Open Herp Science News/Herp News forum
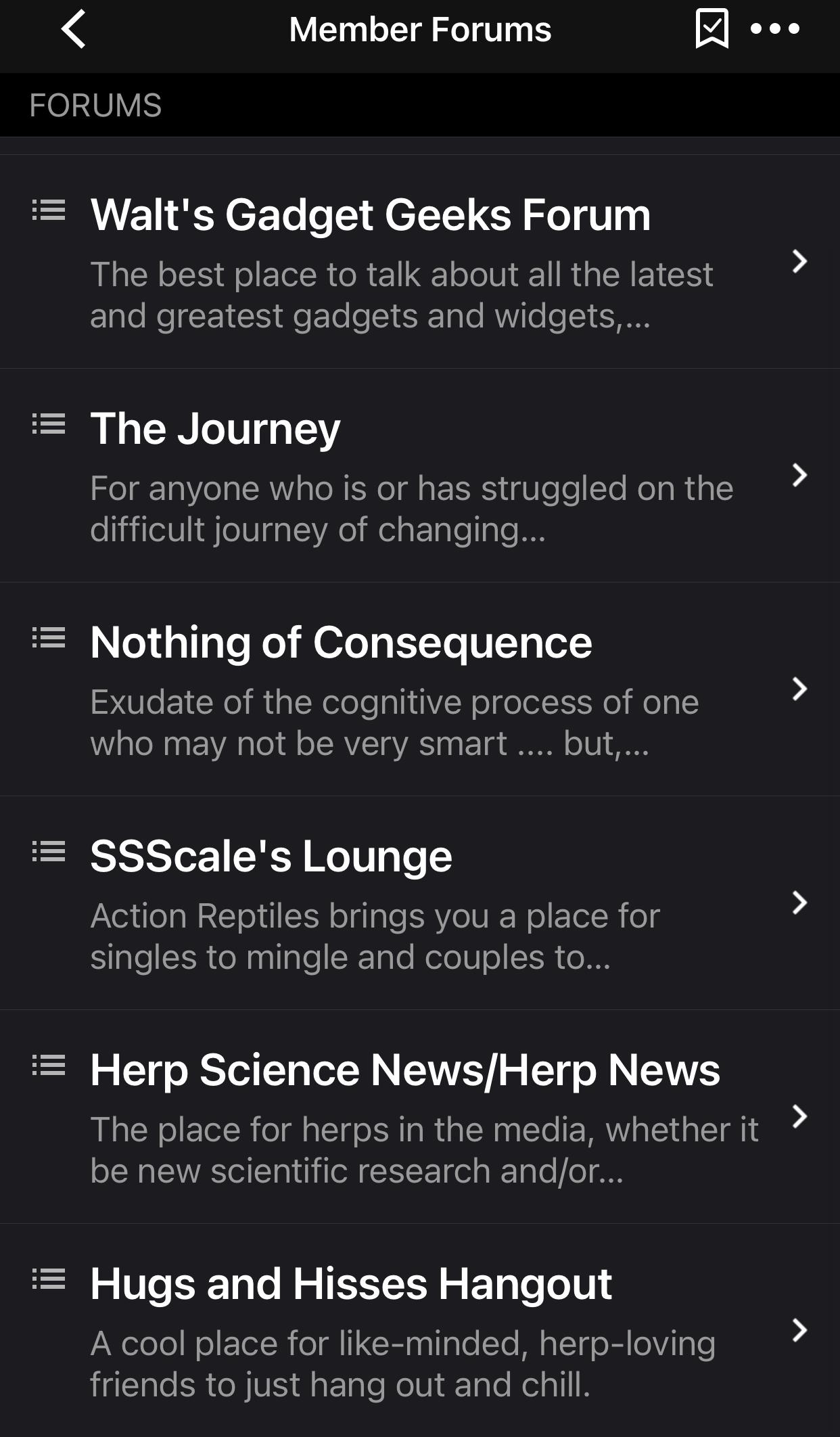 (x=420, y=1117)
